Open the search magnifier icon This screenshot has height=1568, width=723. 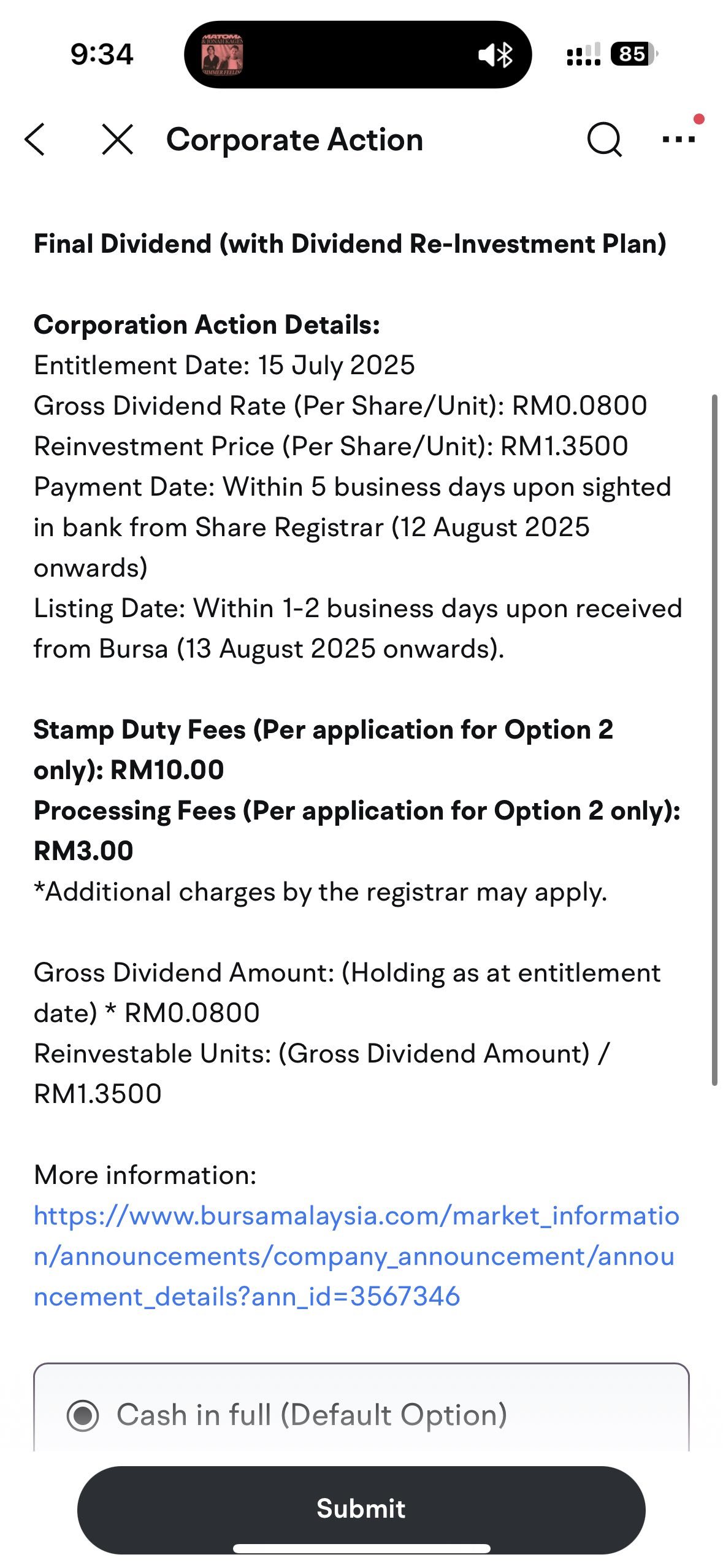pyautogui.click(x=604, y=140)
